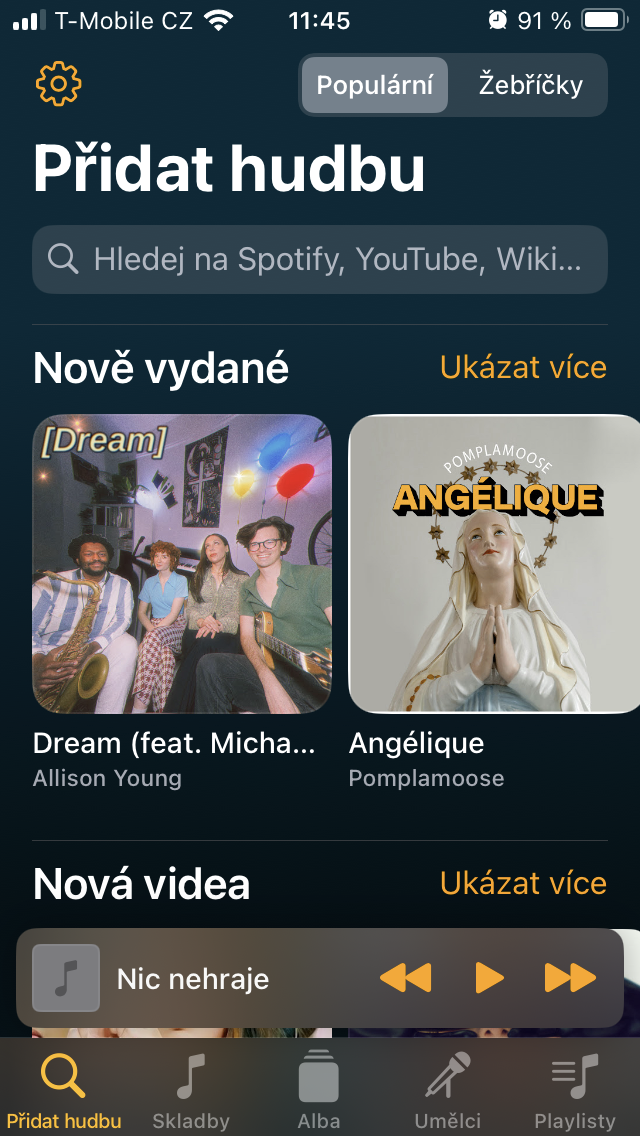Open the Nic nehraje now-playing bar
The height and width of the screenshot is (1136, 640).
[200, 978]
